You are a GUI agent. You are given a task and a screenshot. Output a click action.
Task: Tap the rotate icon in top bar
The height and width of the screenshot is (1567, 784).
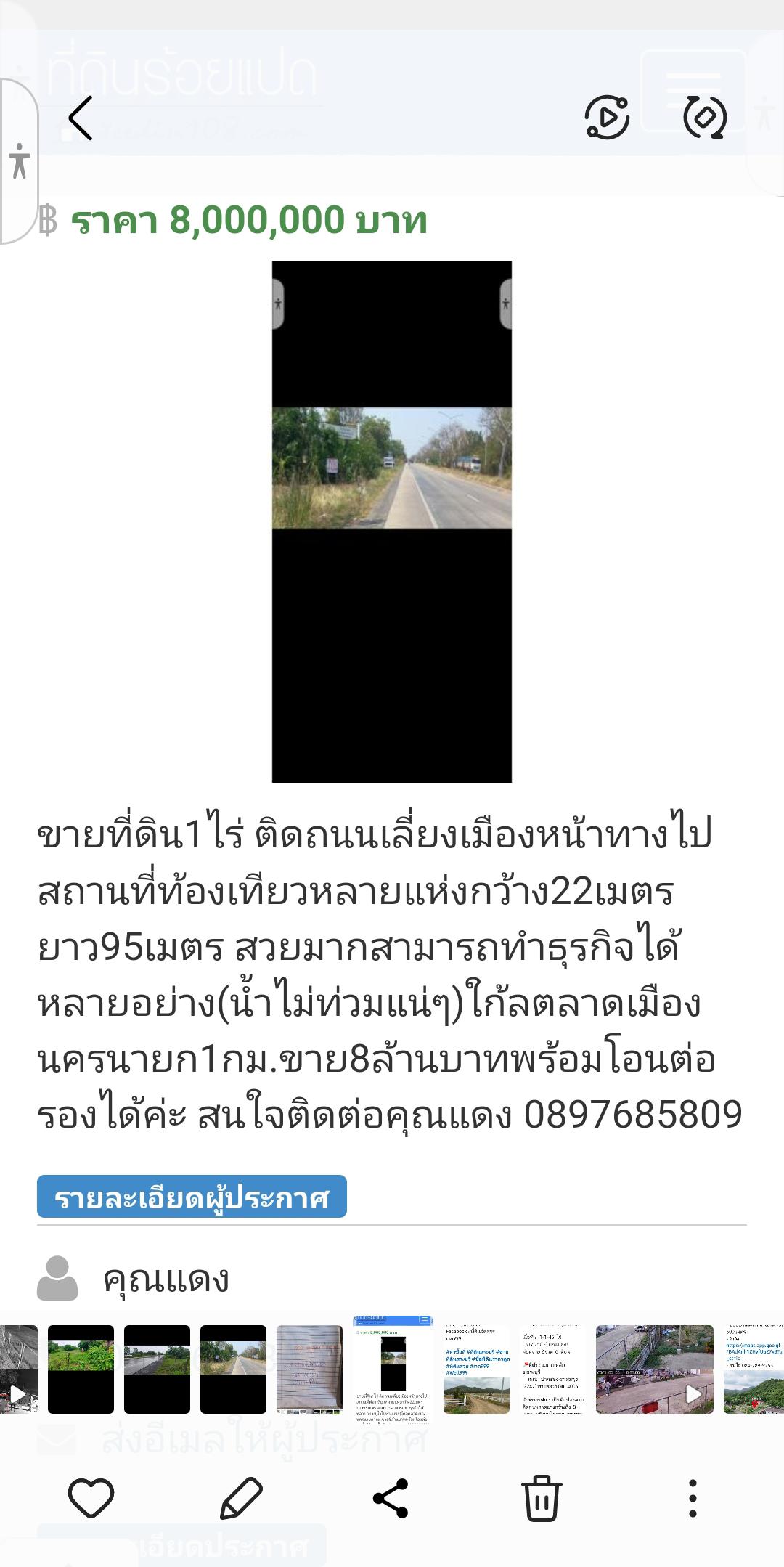click(705, 117)
